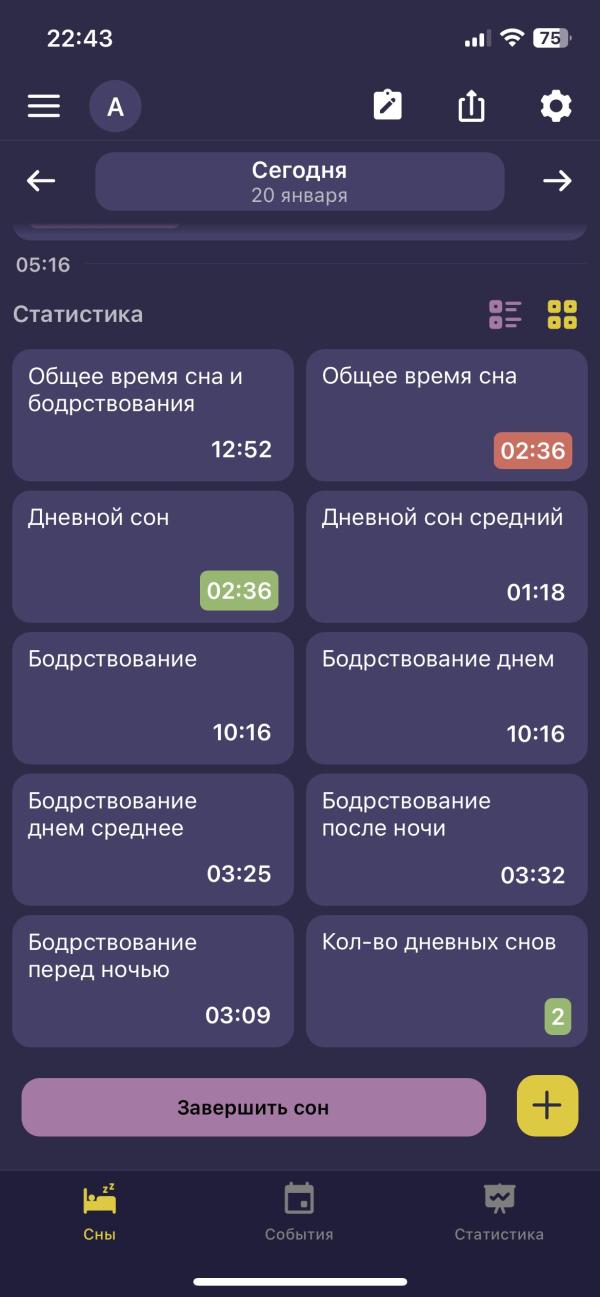Open the hamburger menu
600x1297 pixels.
[x=43, y=106]
